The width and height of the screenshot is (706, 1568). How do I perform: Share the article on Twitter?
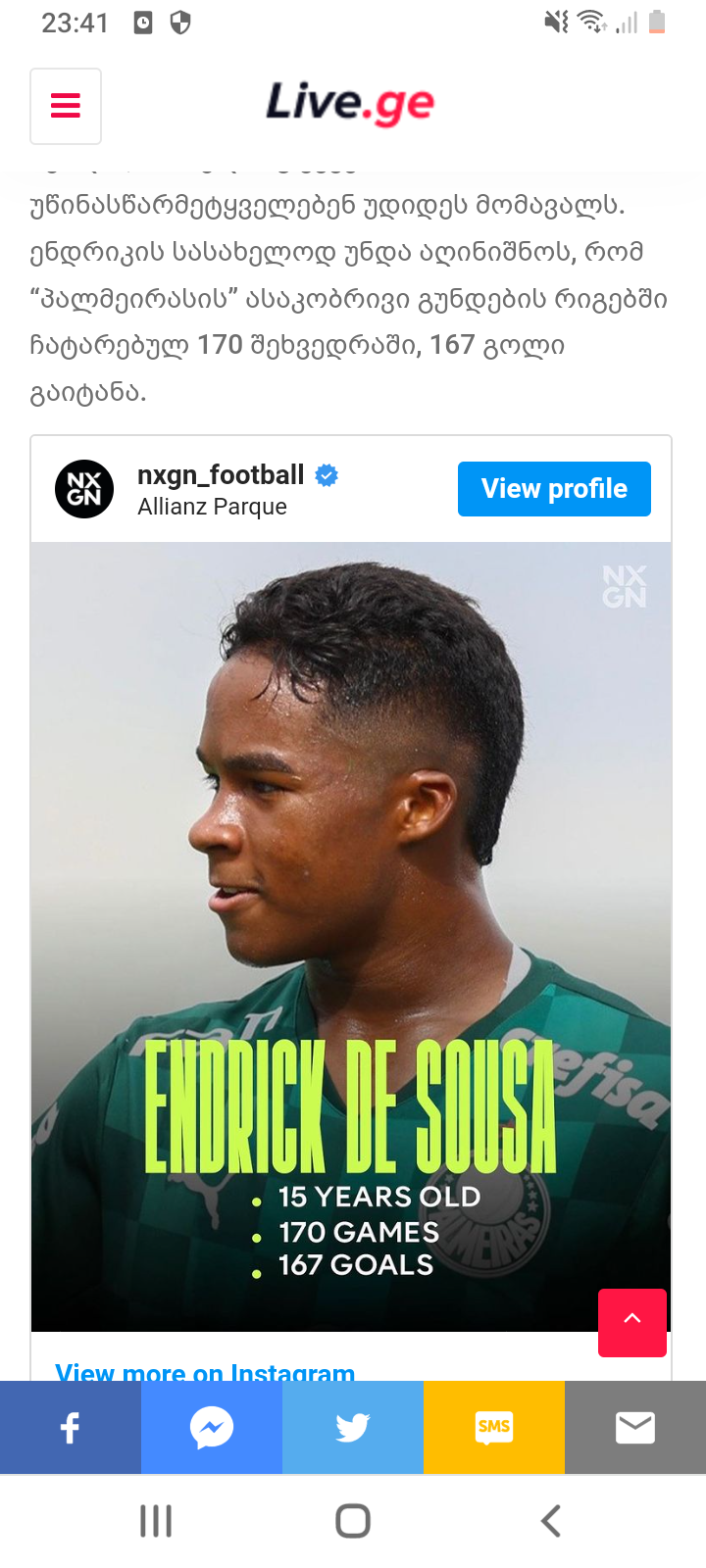pyautogui.click(x=353, y=1427)
